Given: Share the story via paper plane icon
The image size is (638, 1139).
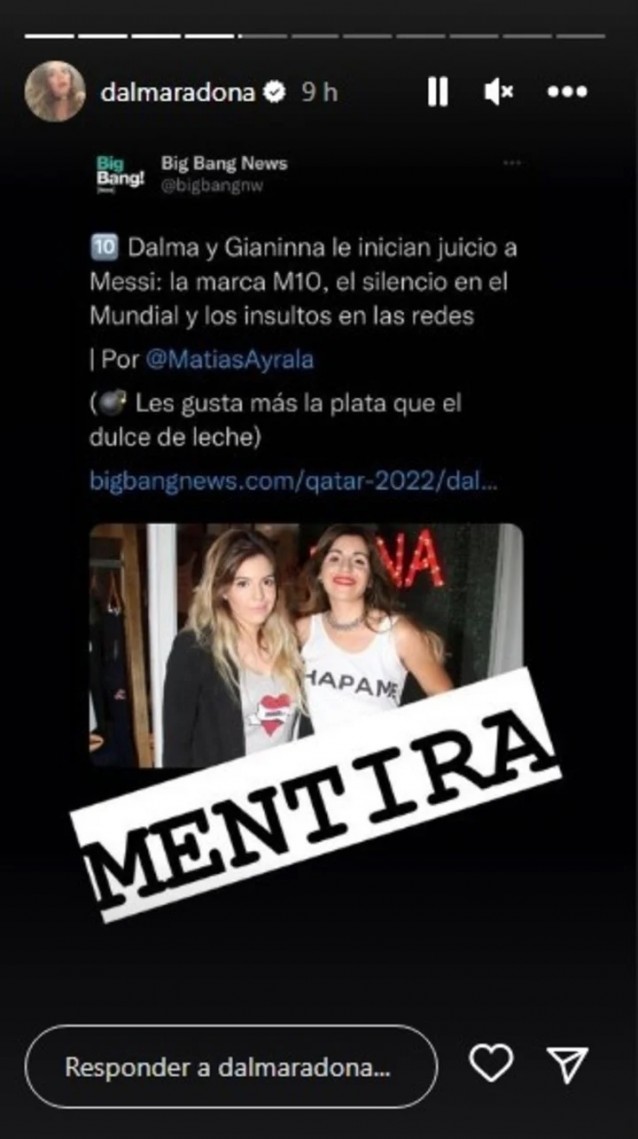Looking at the screenshot, I should click(568, 1064).
